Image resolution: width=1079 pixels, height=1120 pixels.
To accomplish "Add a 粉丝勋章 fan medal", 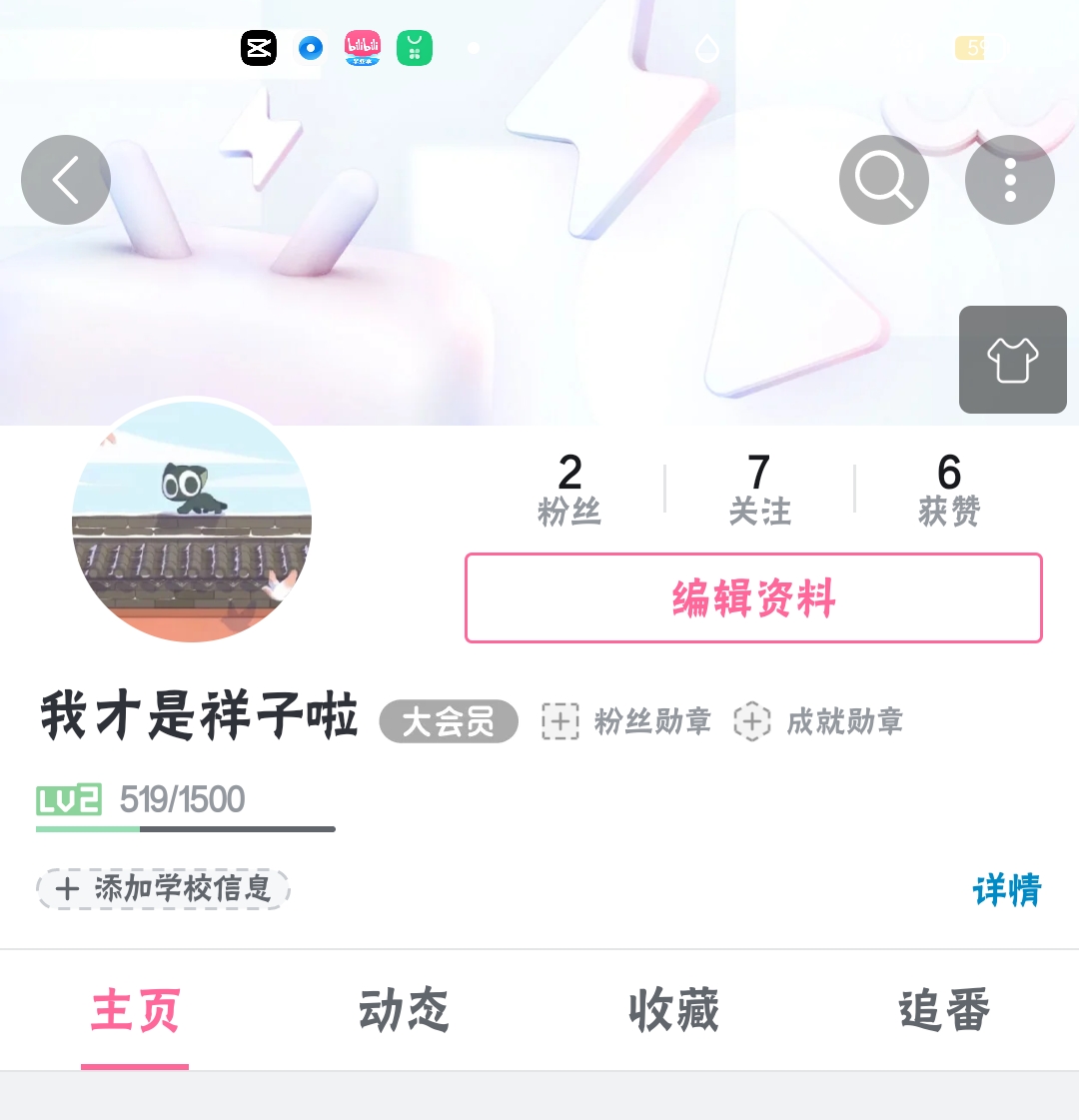I will [x=626, y=721].
